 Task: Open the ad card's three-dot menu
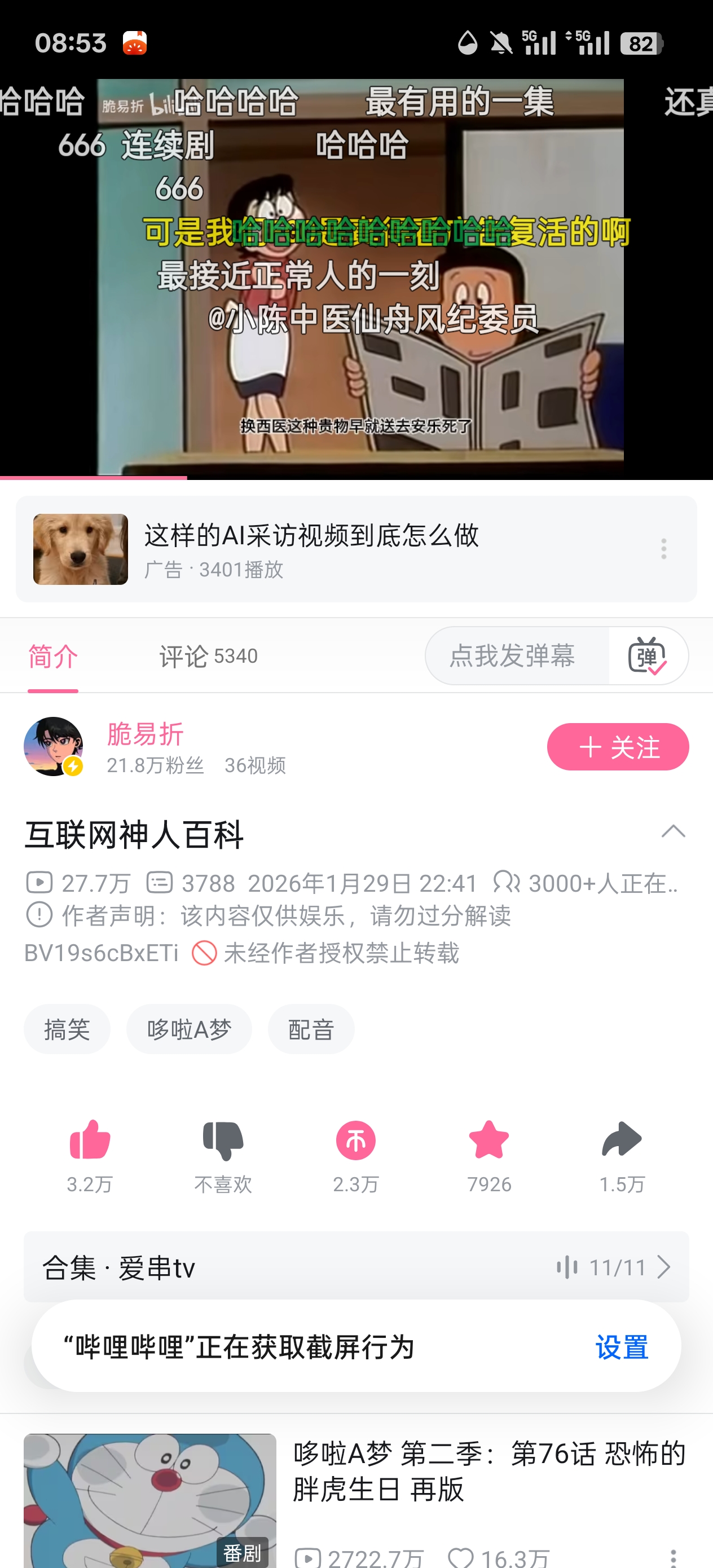pos(663,548)
